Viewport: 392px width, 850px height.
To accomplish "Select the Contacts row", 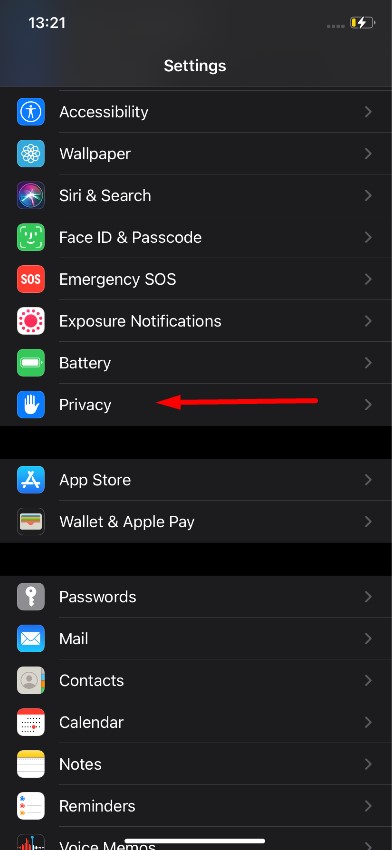I will pyautogui.click(x=196, y=680).
